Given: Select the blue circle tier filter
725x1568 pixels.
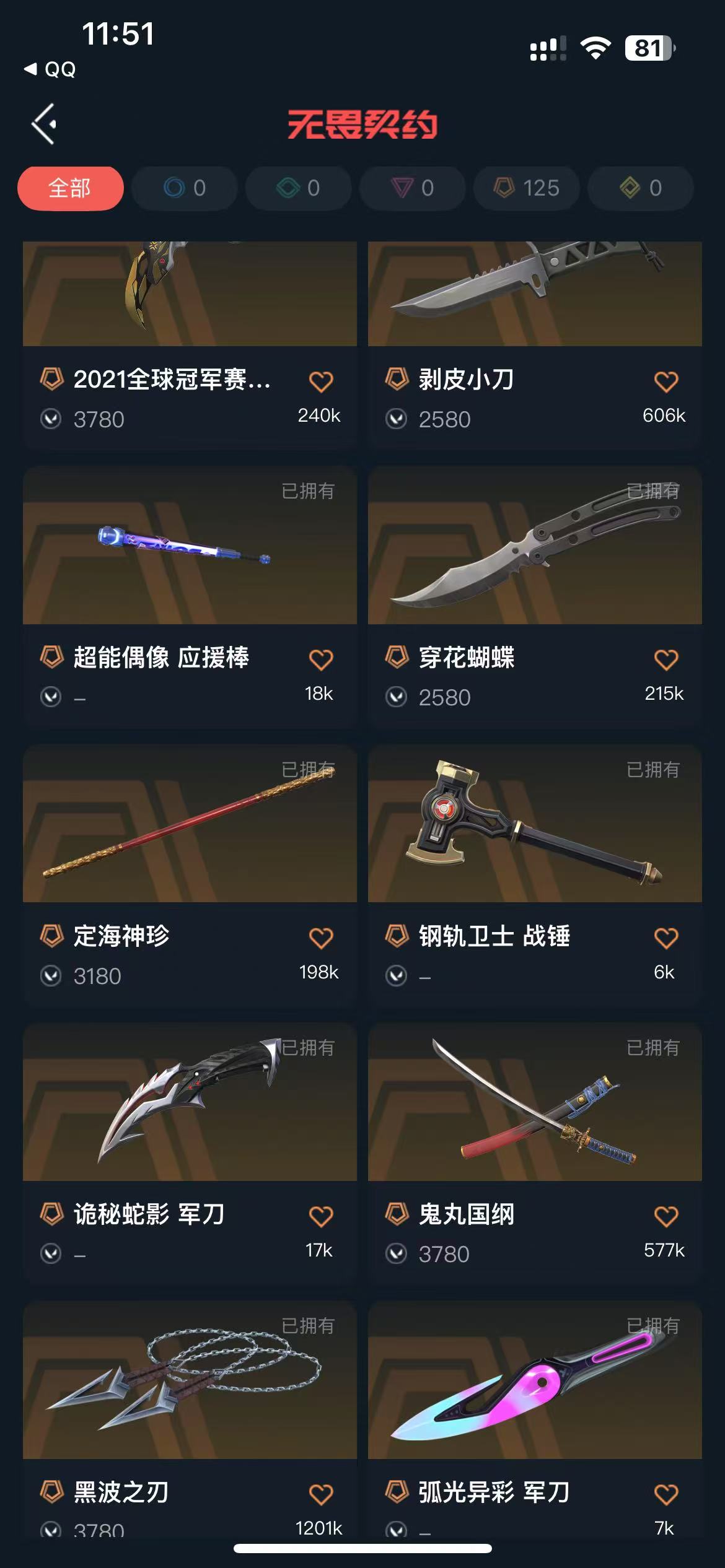Looking at the screenshot, I should [x=184, y=188].
